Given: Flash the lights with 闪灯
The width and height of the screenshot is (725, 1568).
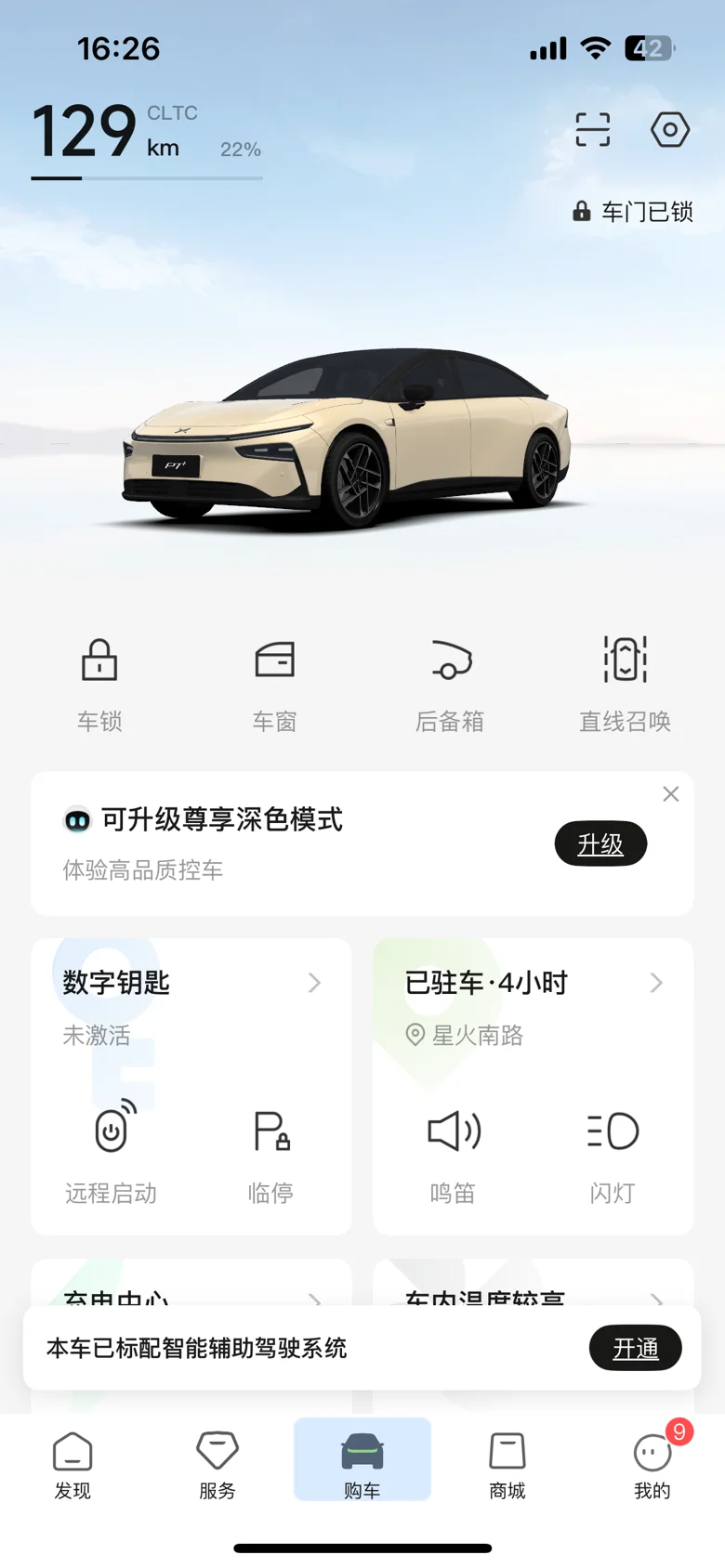Looking at the screenshot, I should point(613,1152).
